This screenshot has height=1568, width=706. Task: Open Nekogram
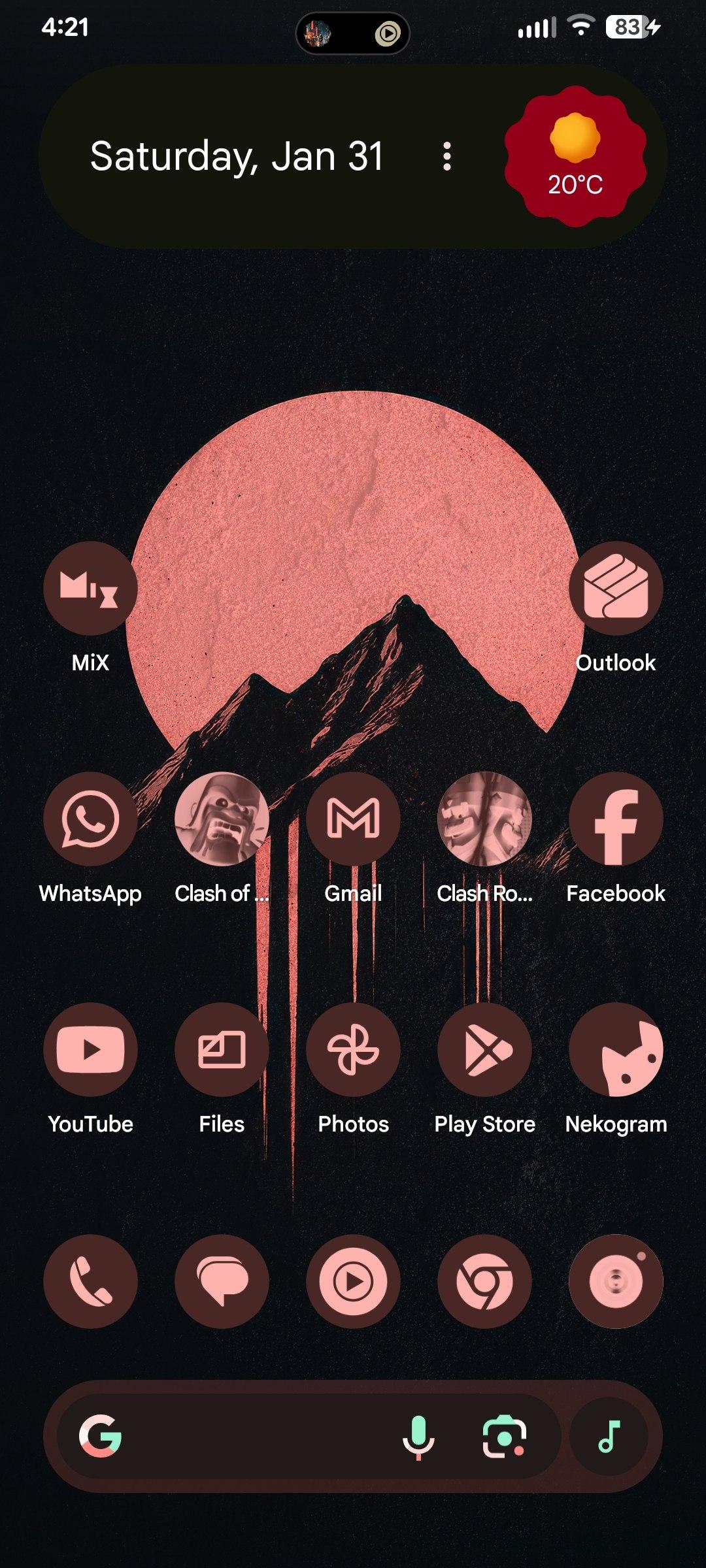coord(616,1049)
